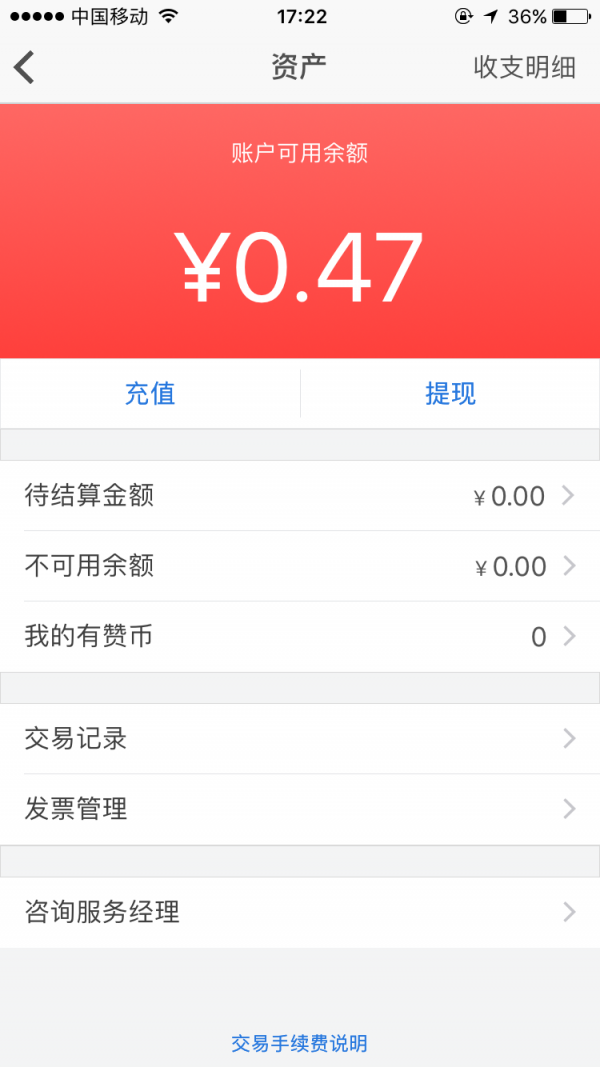Open 收支明细 income and expense details
The image size is (600, 1067).
[524, 68]
